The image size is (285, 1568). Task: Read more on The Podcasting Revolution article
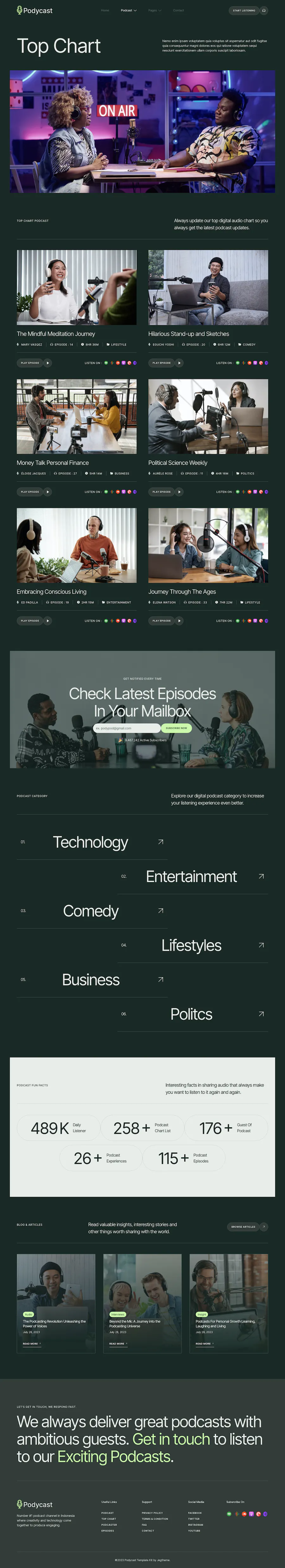pyautogui.click(x=32, y=1343)
